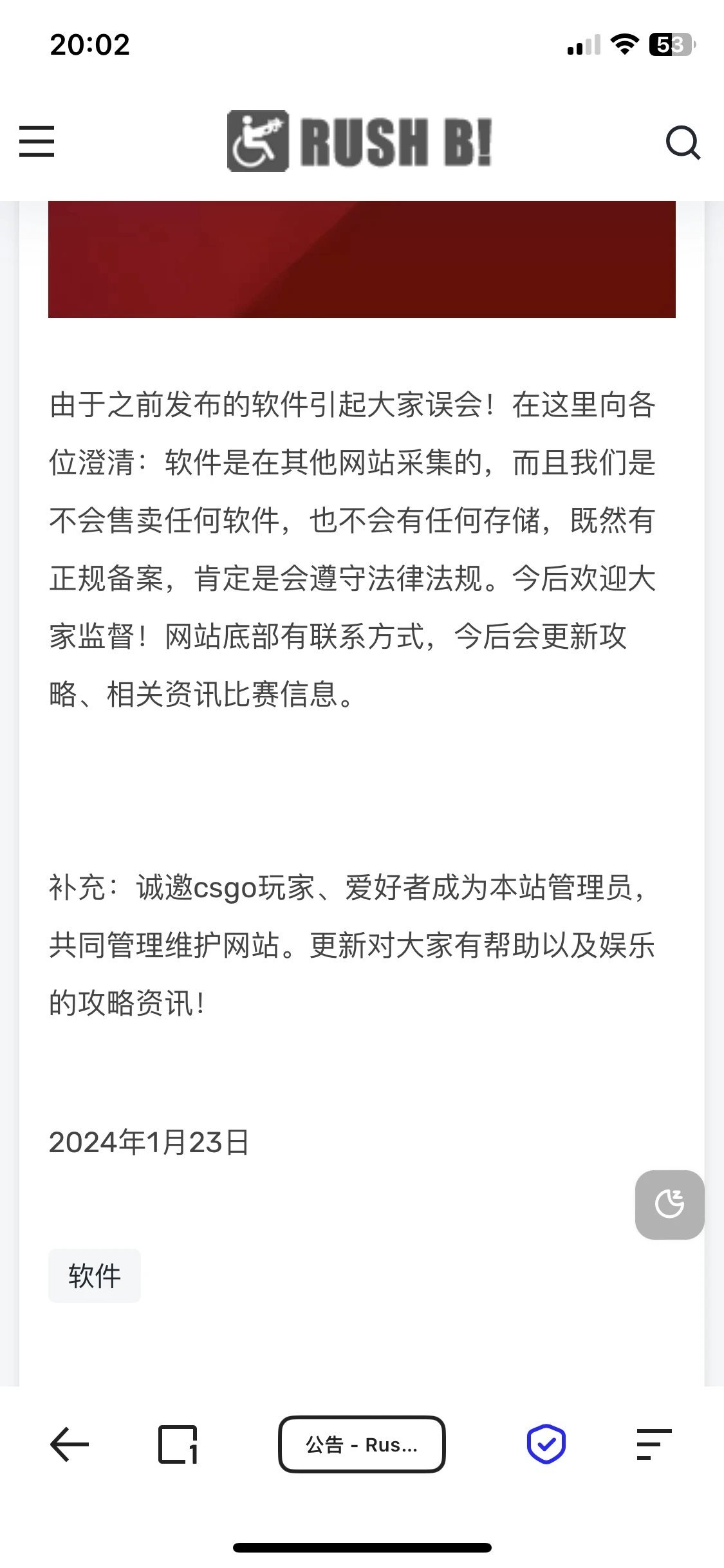The width and height of the screenshot is (724, 1568).
Task: Go back to the previous page
Action: coord(70,1444)
